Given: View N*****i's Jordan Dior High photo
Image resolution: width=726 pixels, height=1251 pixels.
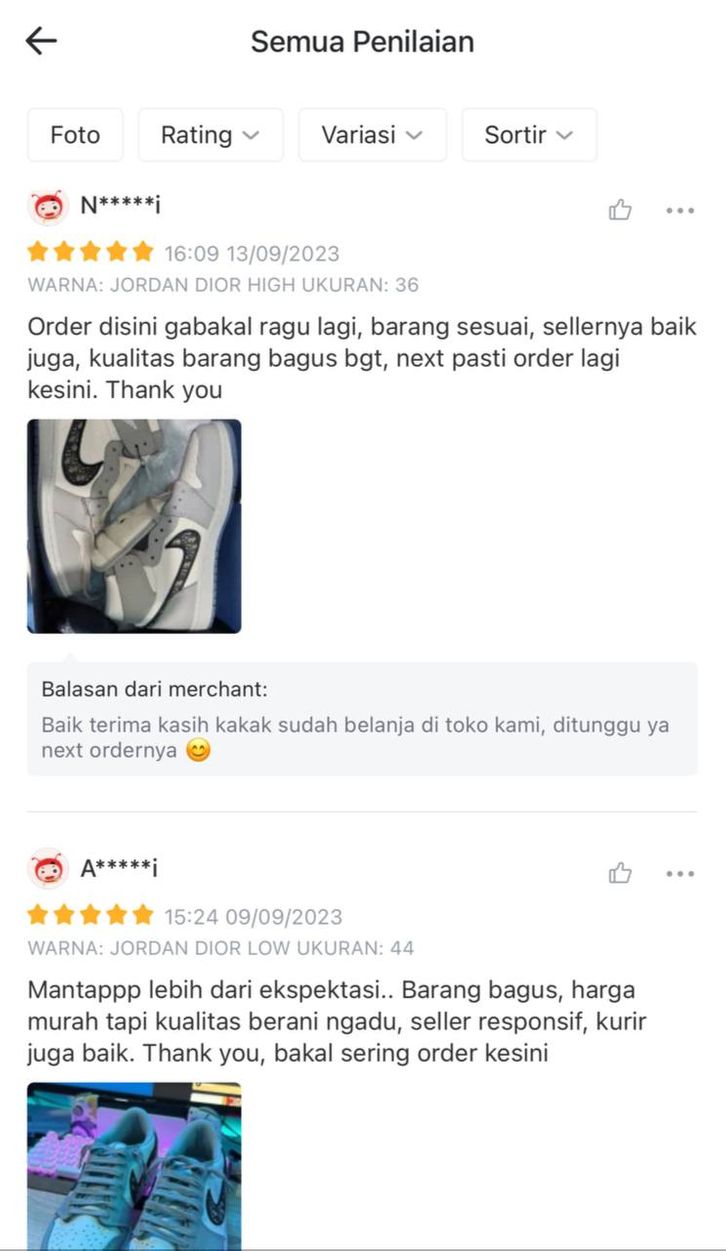Looking at the screenshot, I should point(134,526).
